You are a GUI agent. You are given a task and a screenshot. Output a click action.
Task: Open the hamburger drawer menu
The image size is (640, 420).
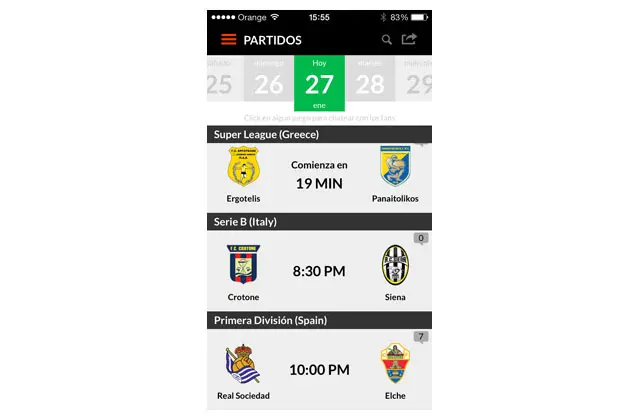point(228,40)
